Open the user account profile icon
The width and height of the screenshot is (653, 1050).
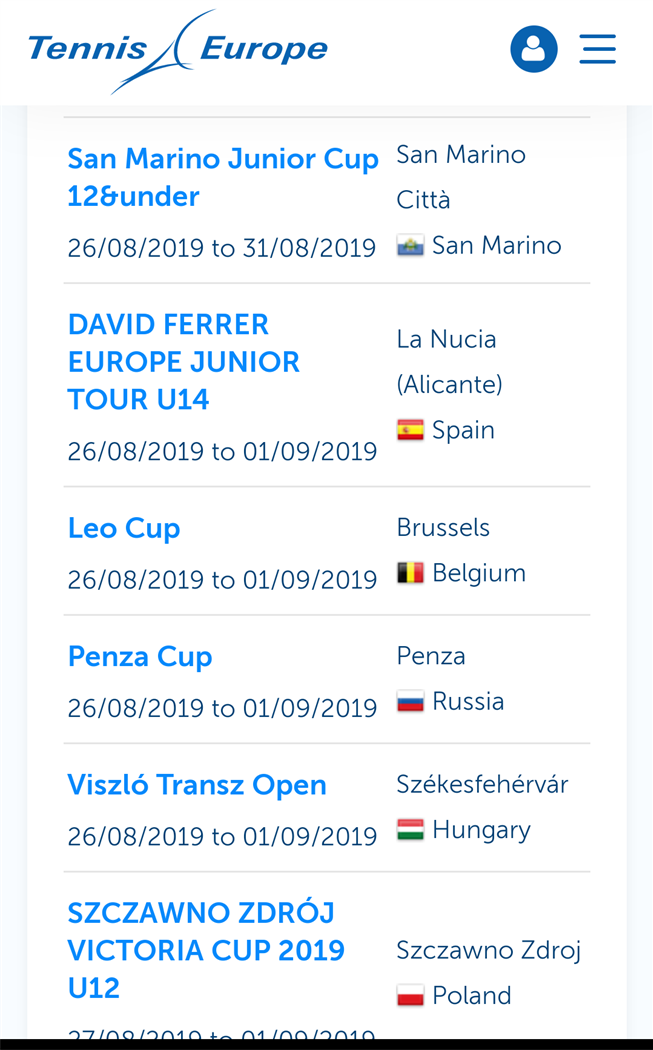click(x=533, y=49)
